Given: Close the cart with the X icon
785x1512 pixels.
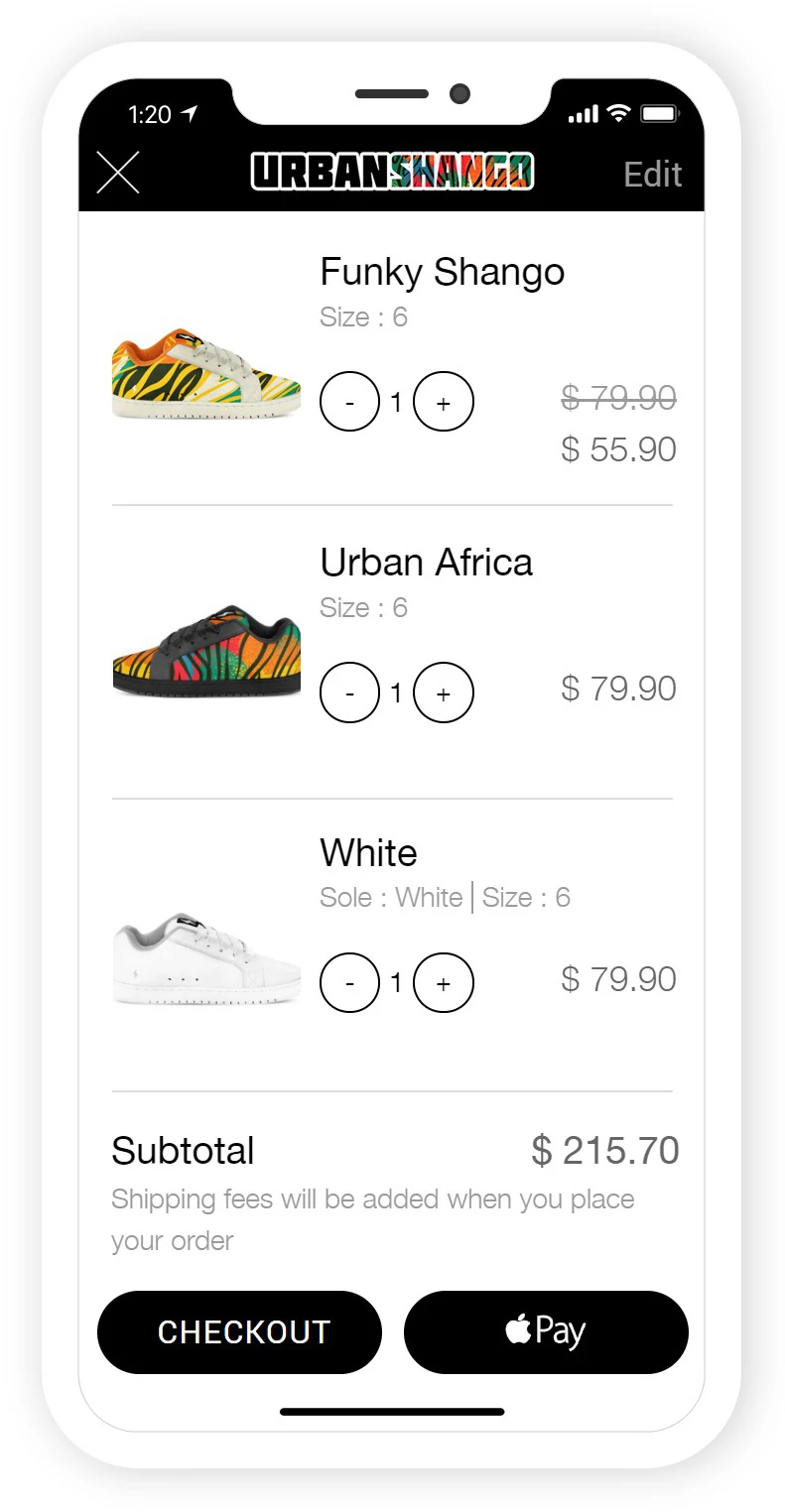Looking at the screenshot, I should pos(117,173).
